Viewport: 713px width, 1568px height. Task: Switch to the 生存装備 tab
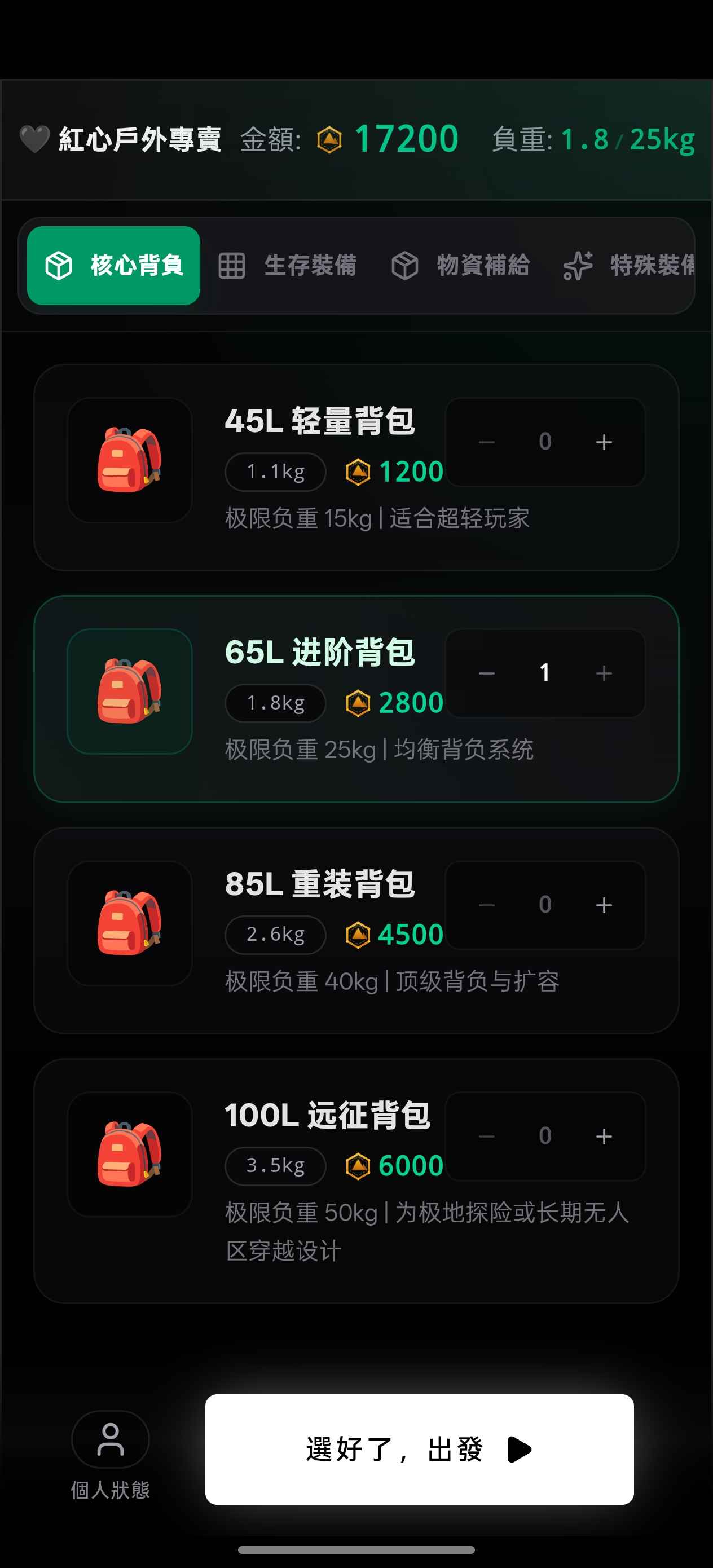(x=311, y=264)
